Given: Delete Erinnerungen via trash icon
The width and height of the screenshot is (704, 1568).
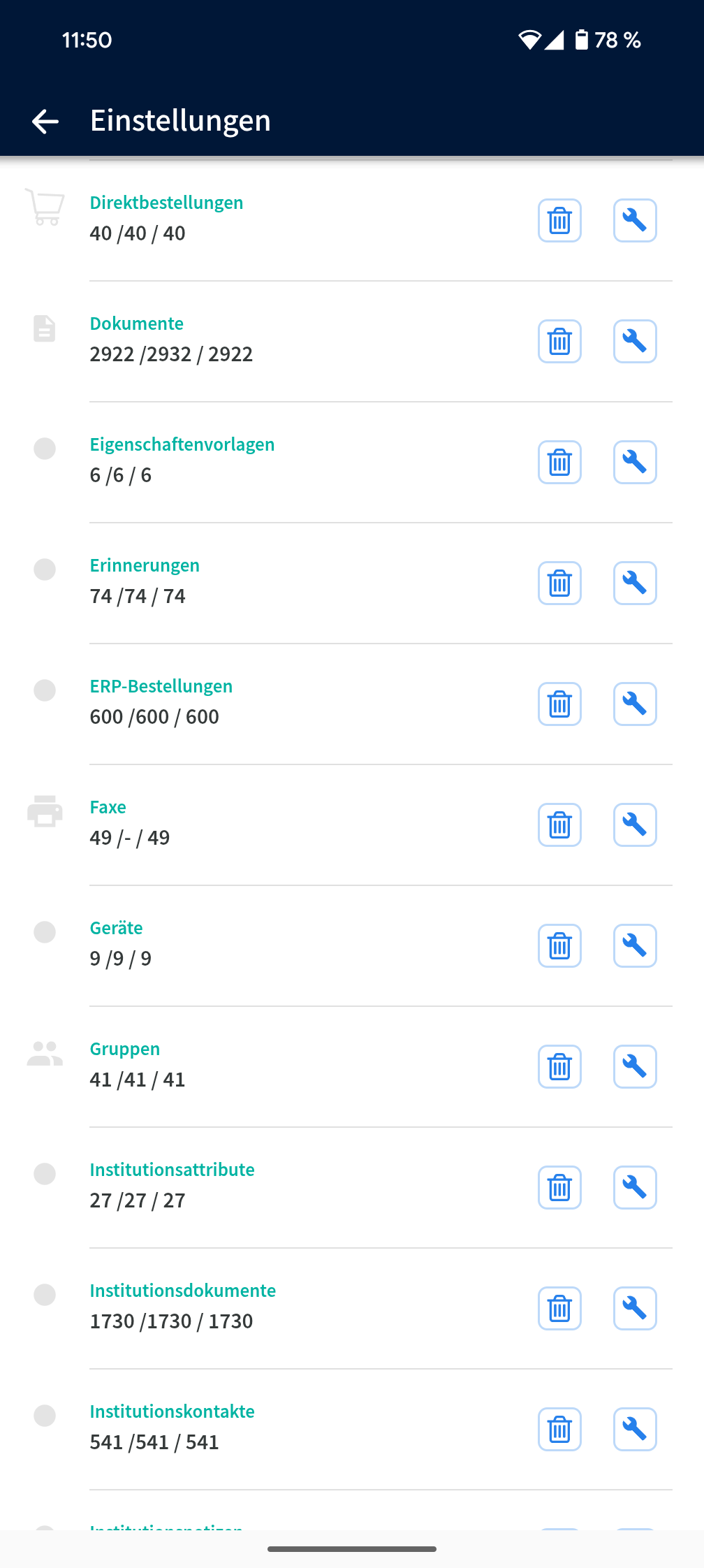Looking at the screenshot, I should 559,583.
